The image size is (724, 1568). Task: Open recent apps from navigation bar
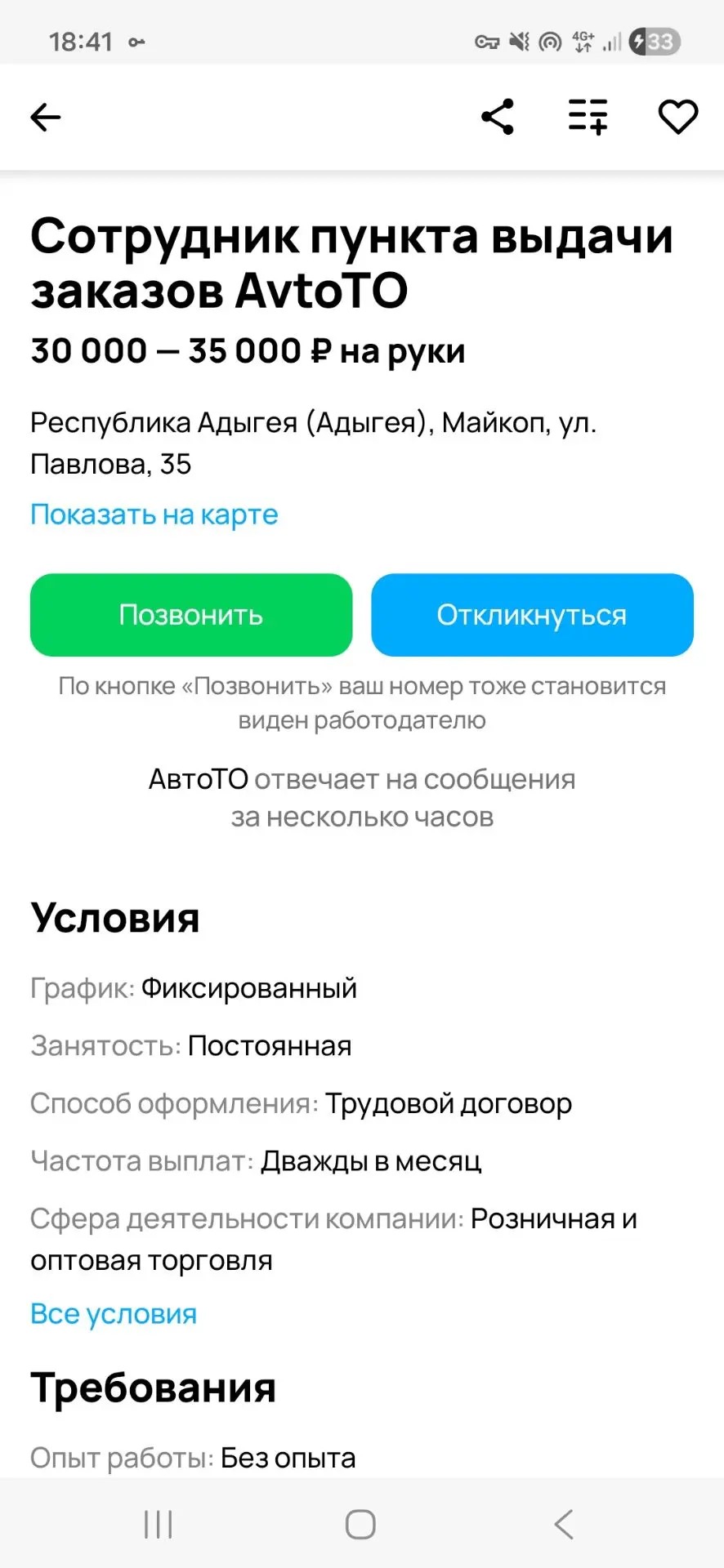tap(159, 1524)
